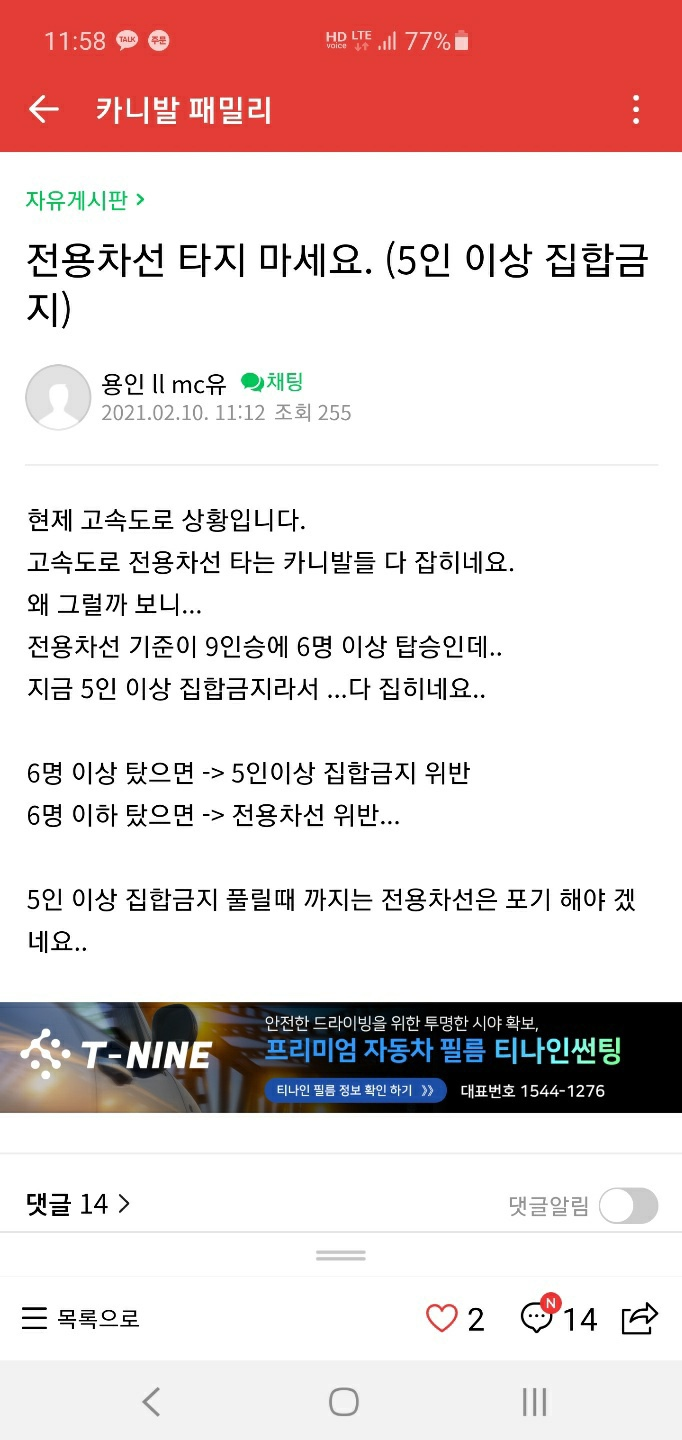Toggle the 댓글알림 switch on
This screenshot has width=682, height=1440.
(x=628, y=1206)
